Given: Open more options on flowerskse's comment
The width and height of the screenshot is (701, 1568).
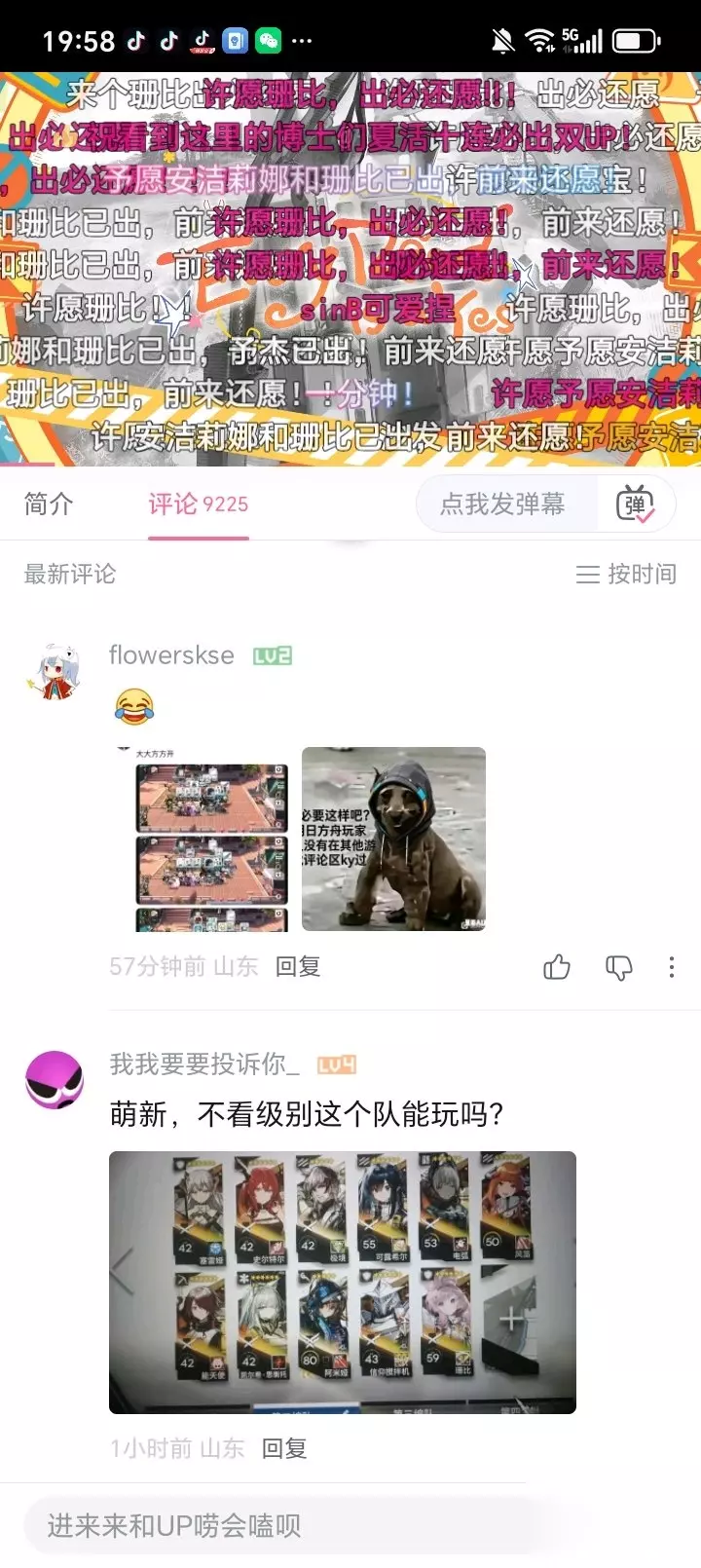Looking at the screenshot, I should click(x=671, y=967).
